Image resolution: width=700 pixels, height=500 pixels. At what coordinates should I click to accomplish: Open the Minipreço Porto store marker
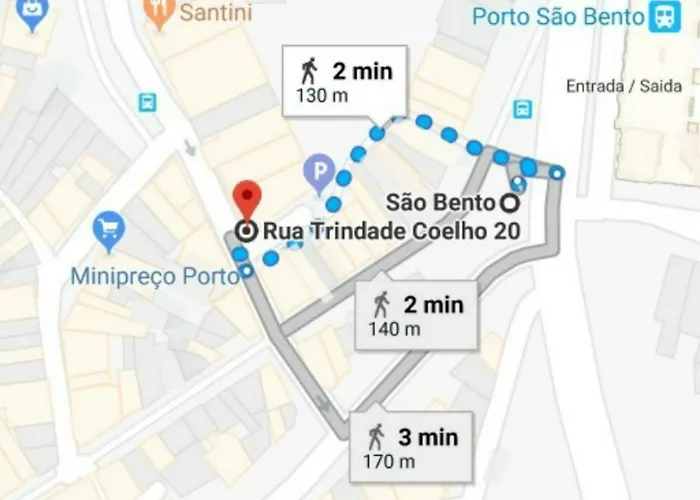click(108, 232)
